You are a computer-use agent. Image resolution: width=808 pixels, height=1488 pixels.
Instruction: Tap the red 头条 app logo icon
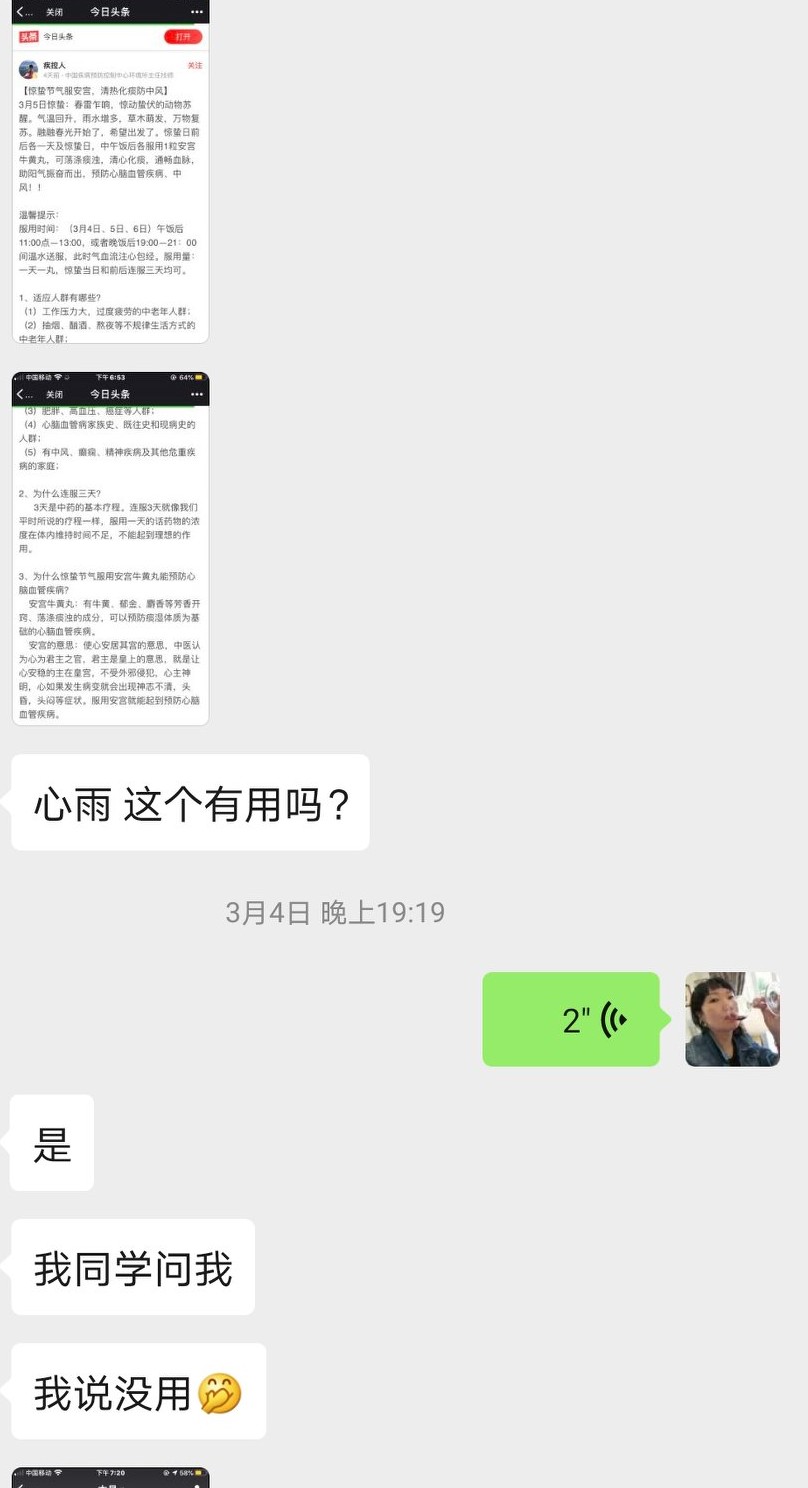click(x=28, y=36)
